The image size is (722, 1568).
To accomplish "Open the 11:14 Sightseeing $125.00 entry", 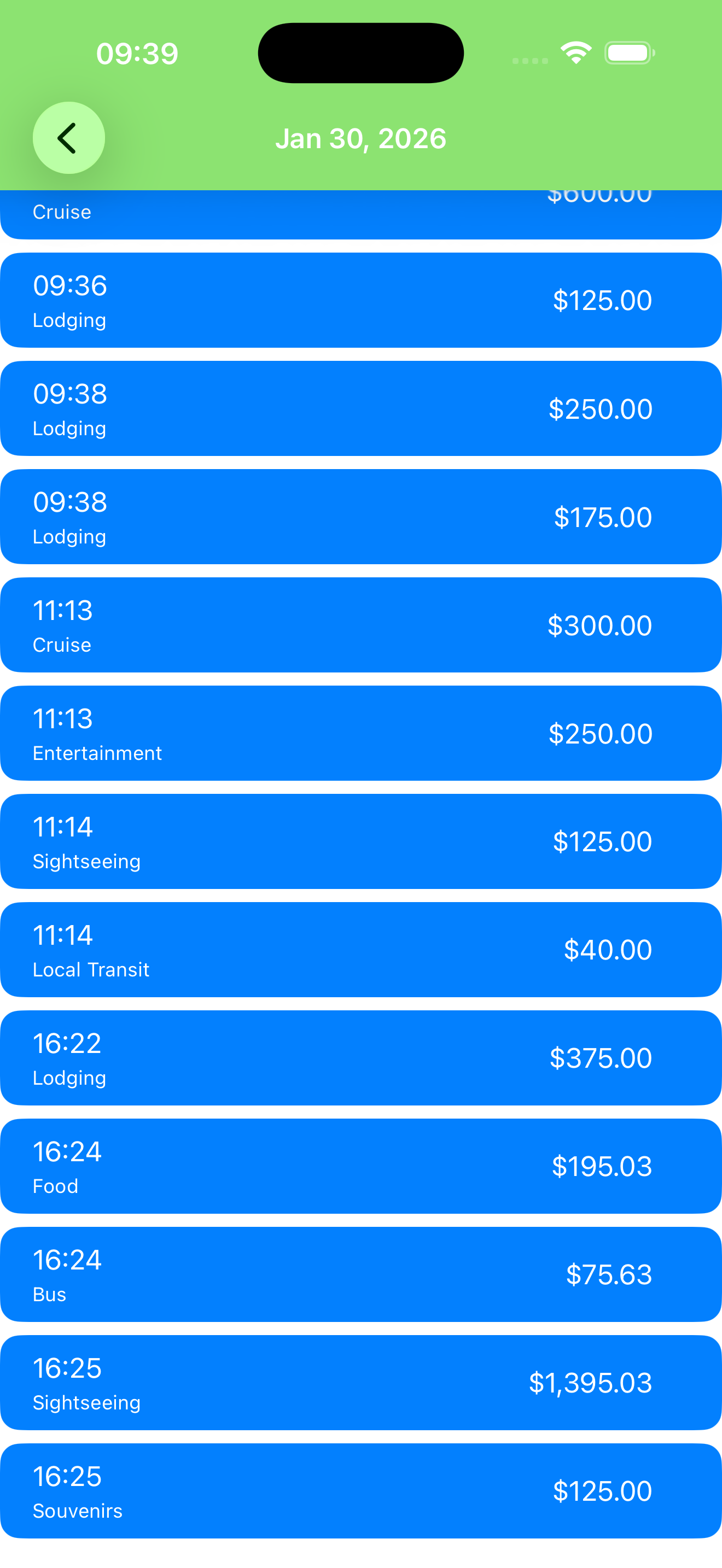I will (x=360, y=842).
